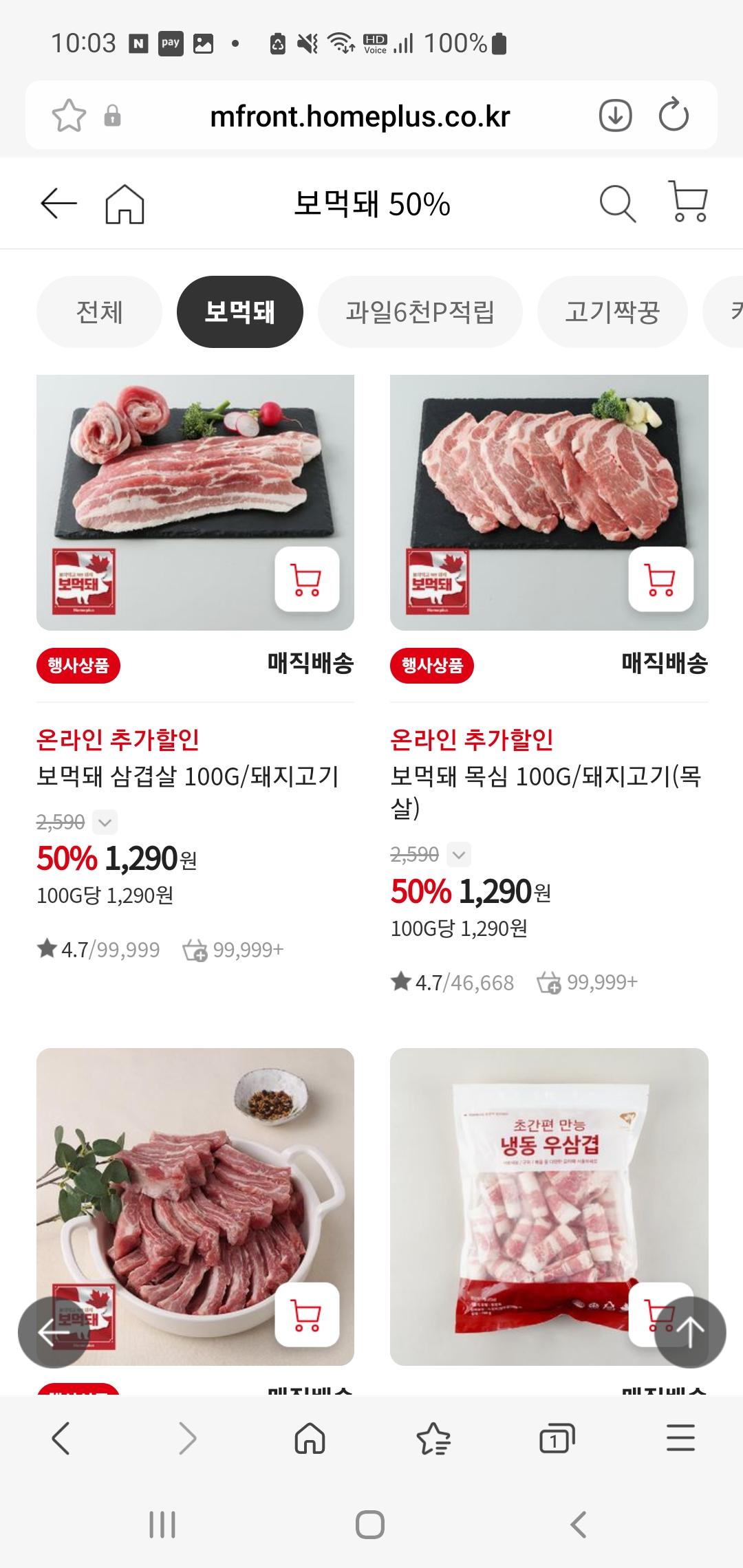Bookmark this page with the star
Screen dimensions: 743x1568
69,116
